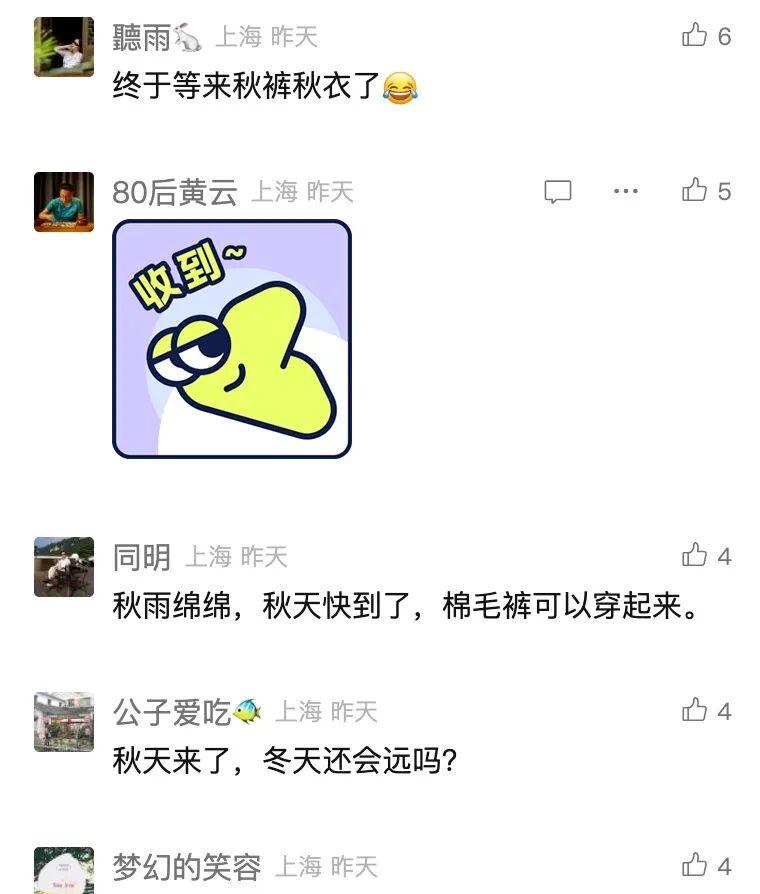Like 公子爱吃's comment

coord(695,710)
